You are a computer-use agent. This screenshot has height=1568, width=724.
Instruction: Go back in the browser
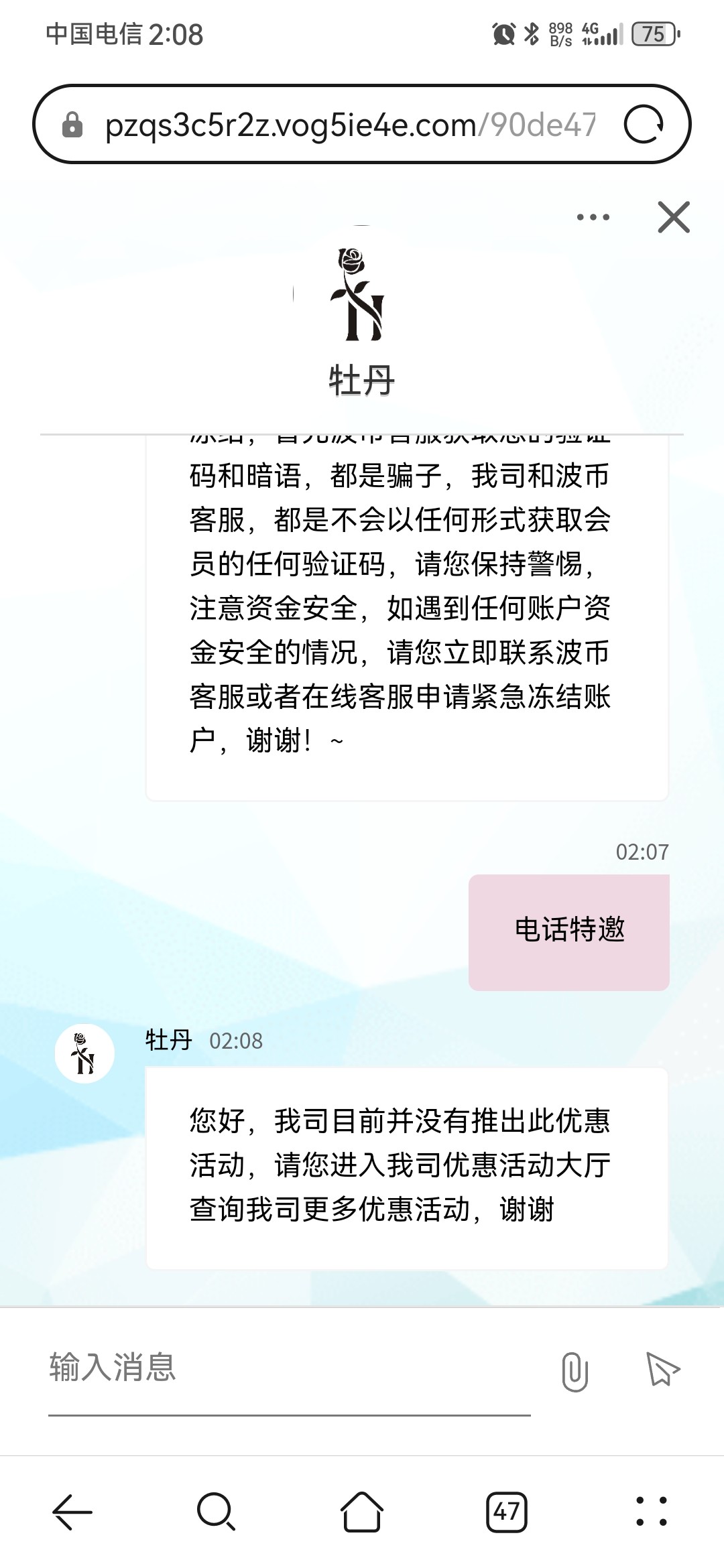tap(72, 1512)
